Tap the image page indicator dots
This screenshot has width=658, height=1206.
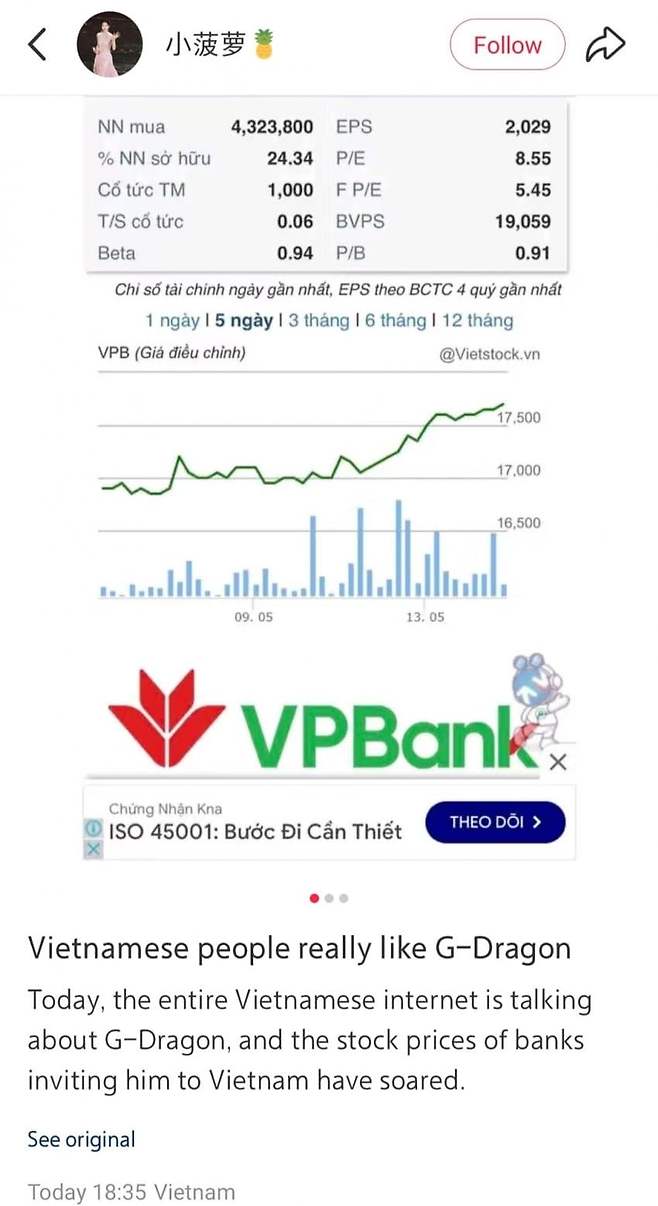(x=329, y=898)
